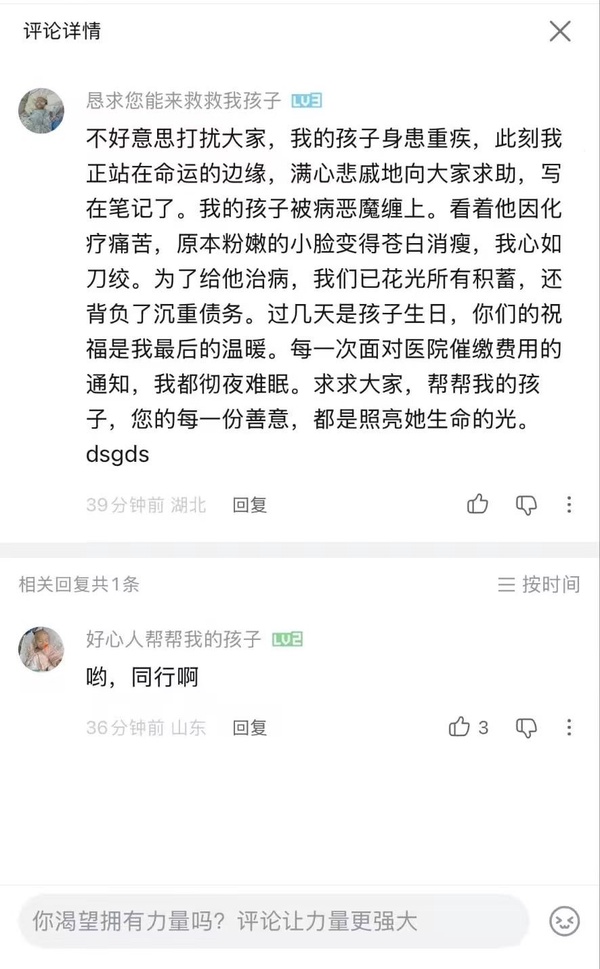The image size is (600, 969).
Task: Open the emoji picker
Action: point(564,920)
